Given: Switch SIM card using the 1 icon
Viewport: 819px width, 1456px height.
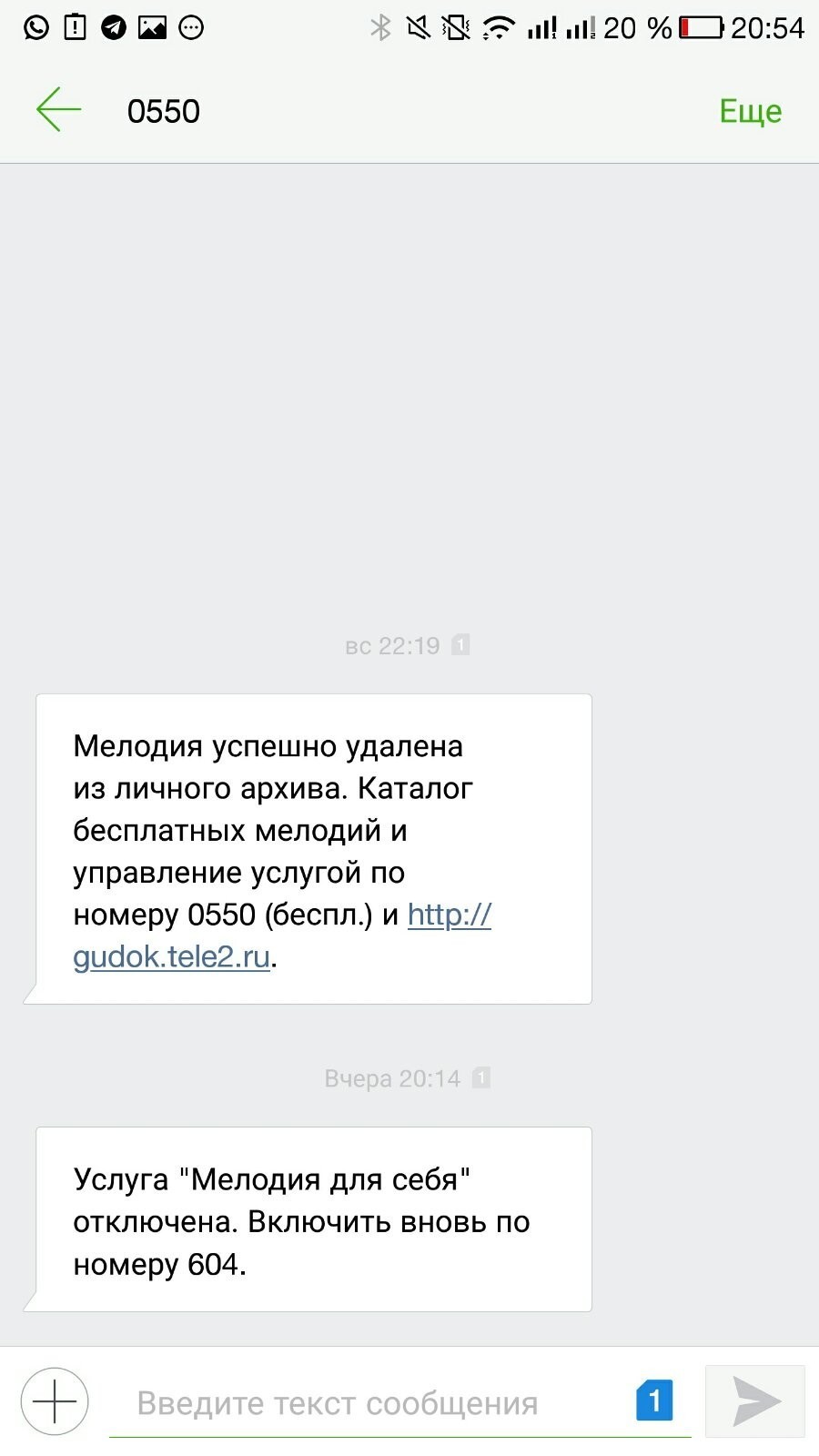Looking at the screenshot, I should 654,1400.
